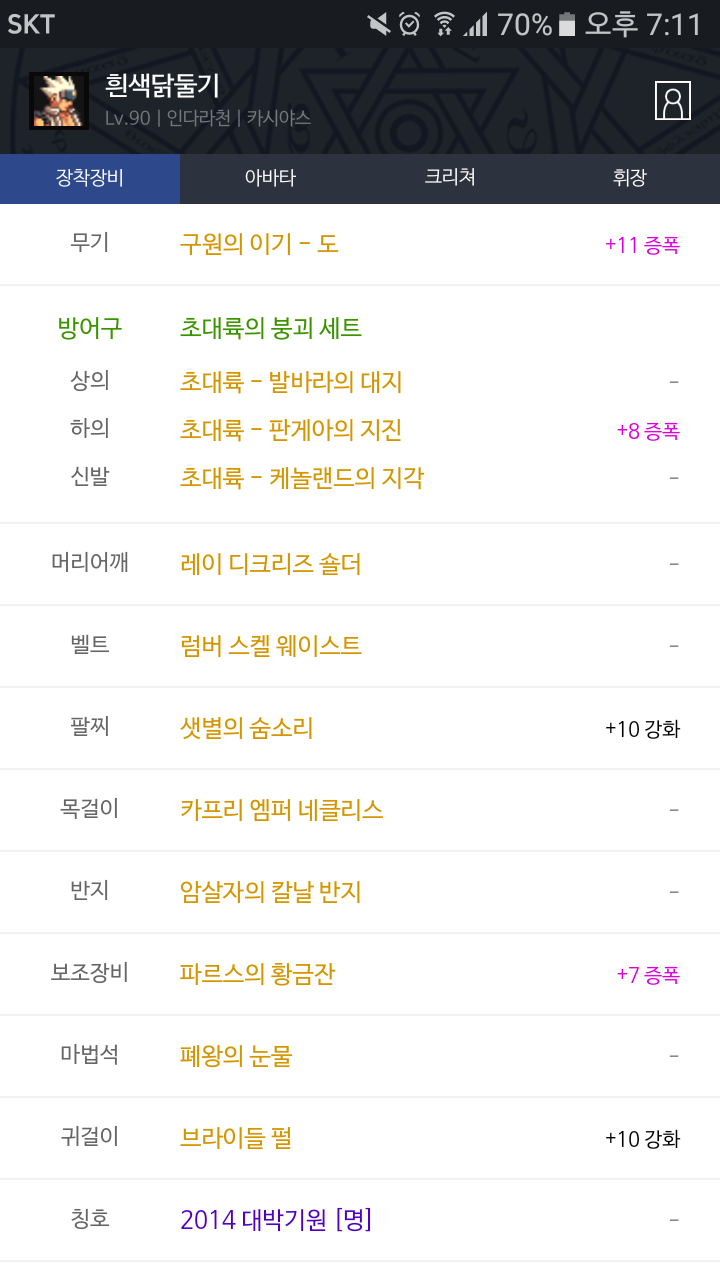This screenshot has height=1280, width=720.
Task: Open 카프리 엠퍼 네클리스 necklace
Action: click(x=282, y=810)
